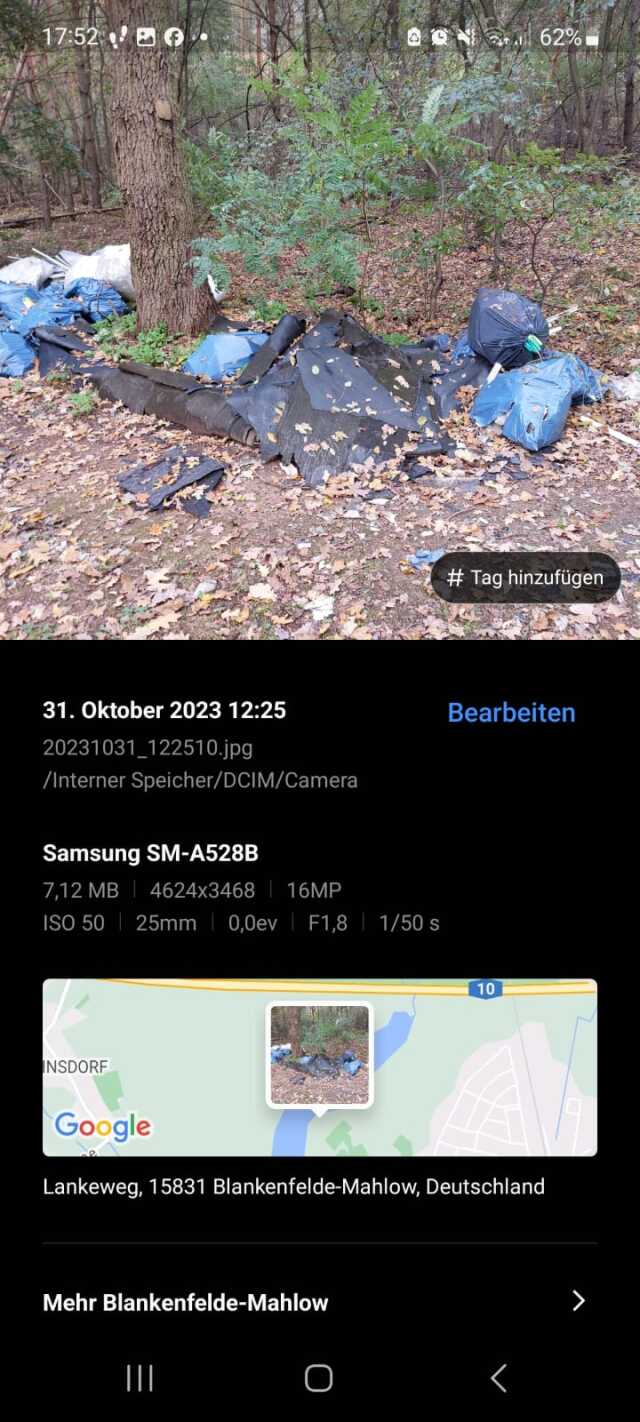View the photo in full screen
This screenshot has width=640, height=1422.
click(x=320, y=320)
